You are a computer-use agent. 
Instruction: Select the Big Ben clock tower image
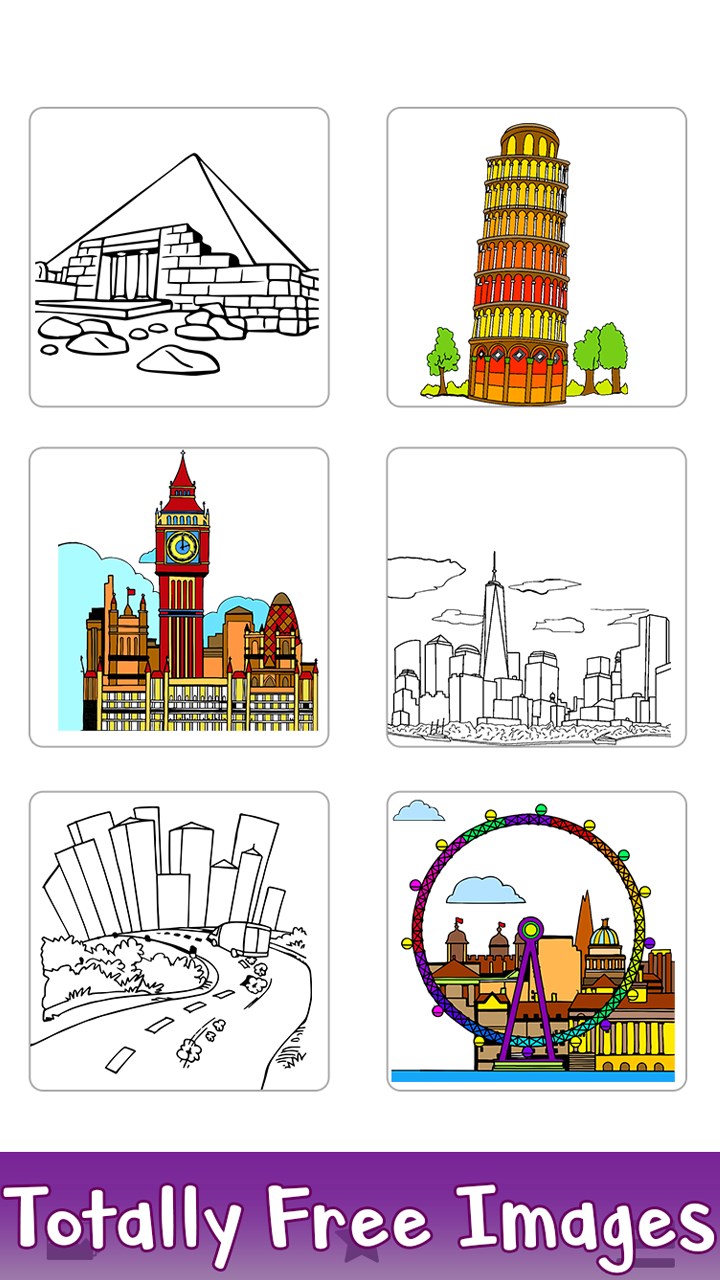(179, 597)
